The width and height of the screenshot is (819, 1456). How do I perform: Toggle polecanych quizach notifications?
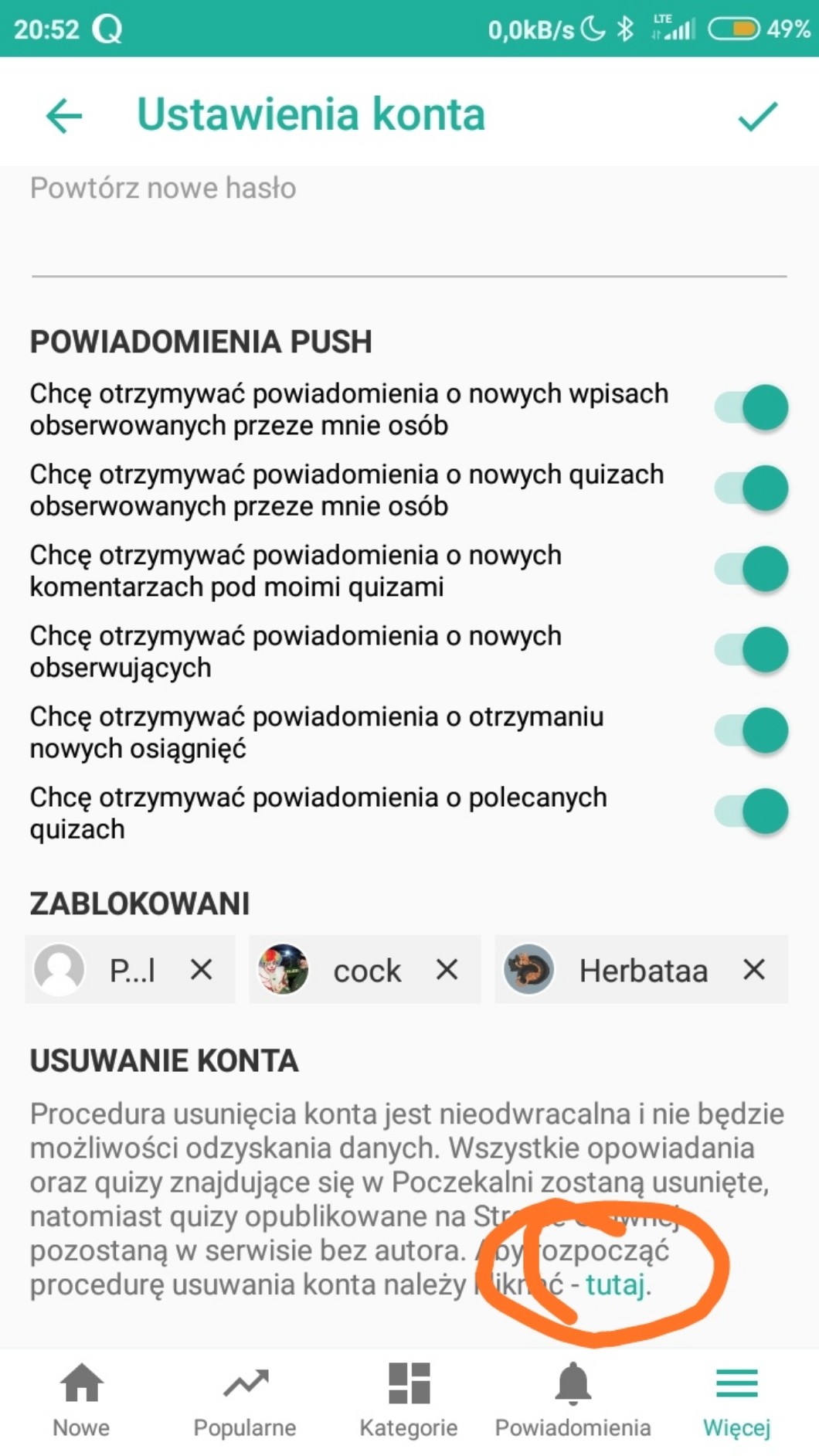(x=751, y=811)
